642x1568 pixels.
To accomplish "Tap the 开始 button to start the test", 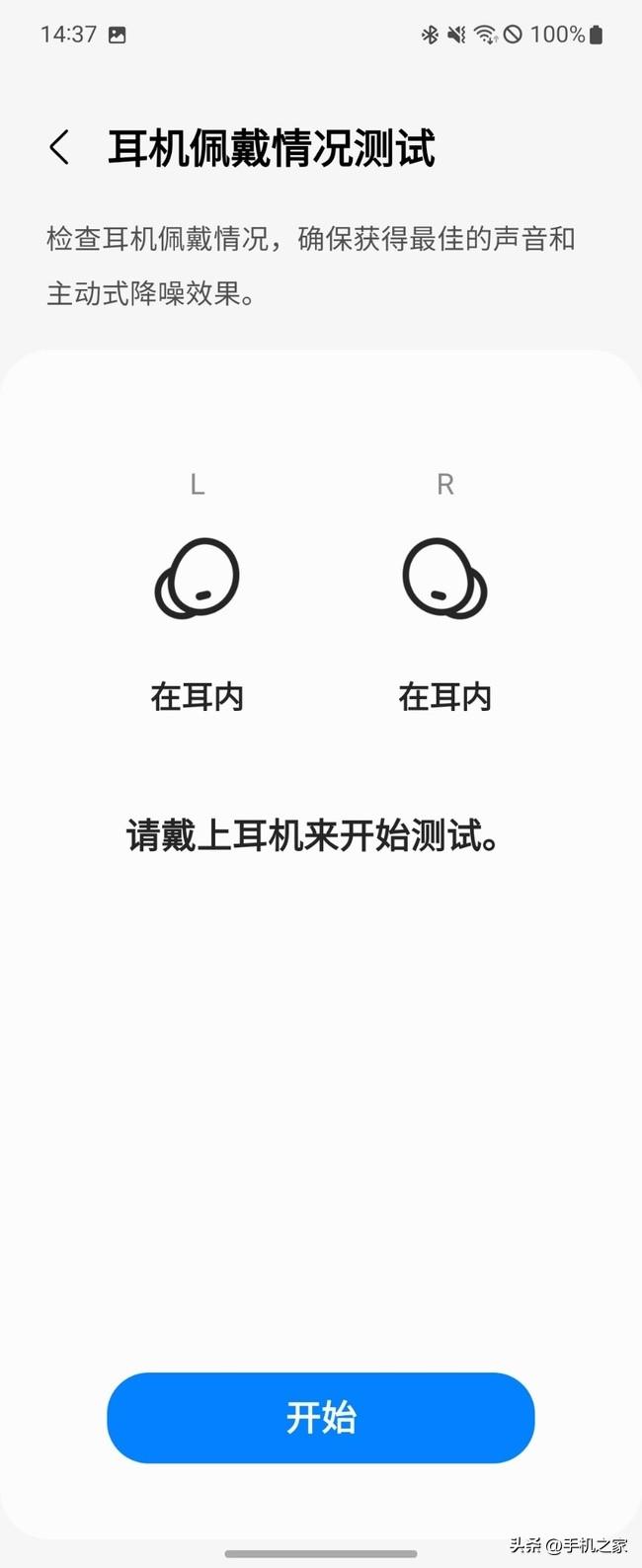I will (x=320, y=1417).
